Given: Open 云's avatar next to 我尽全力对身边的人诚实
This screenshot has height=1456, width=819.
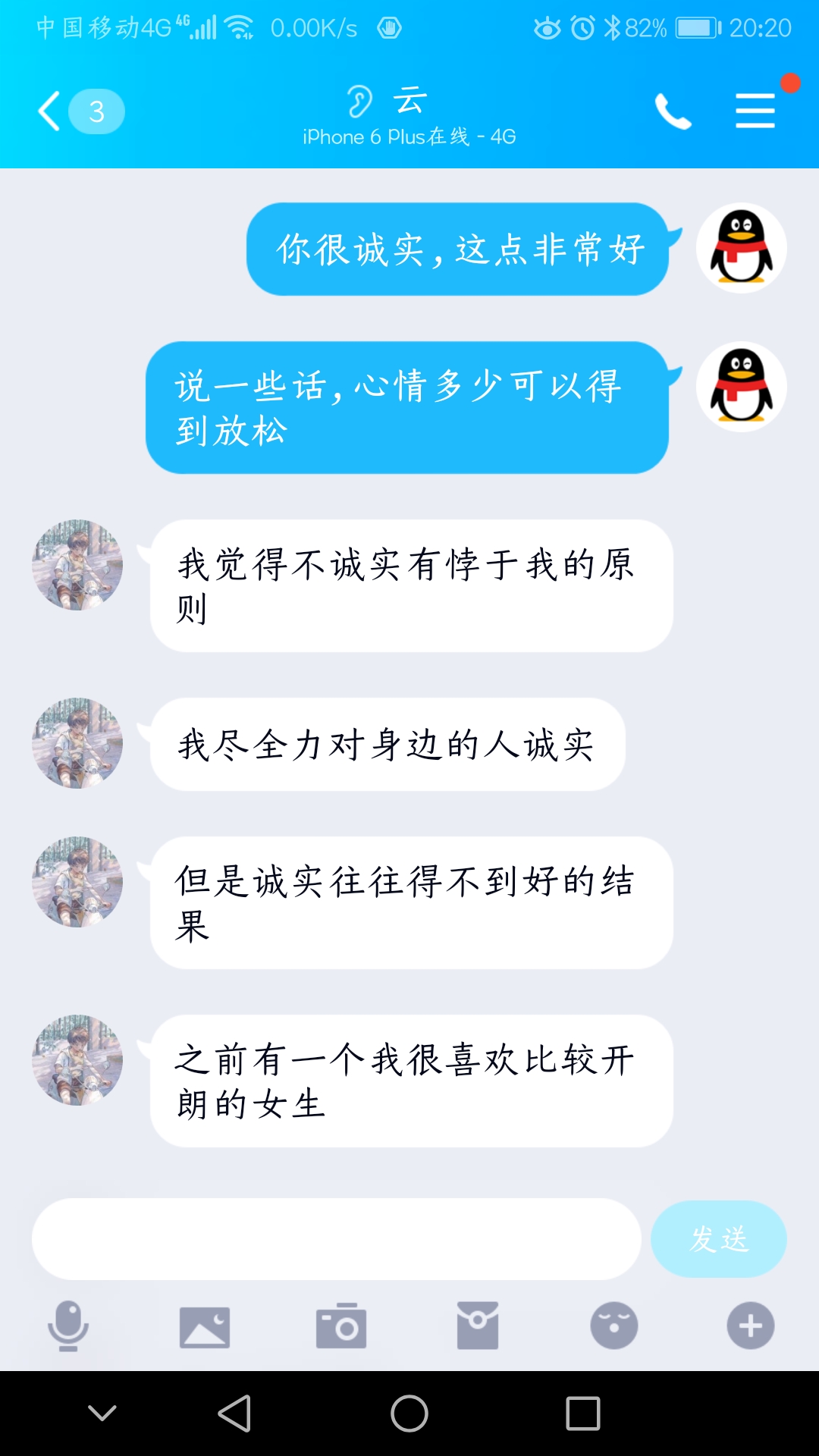Looking at the screenshot, I should click(77, 743).
